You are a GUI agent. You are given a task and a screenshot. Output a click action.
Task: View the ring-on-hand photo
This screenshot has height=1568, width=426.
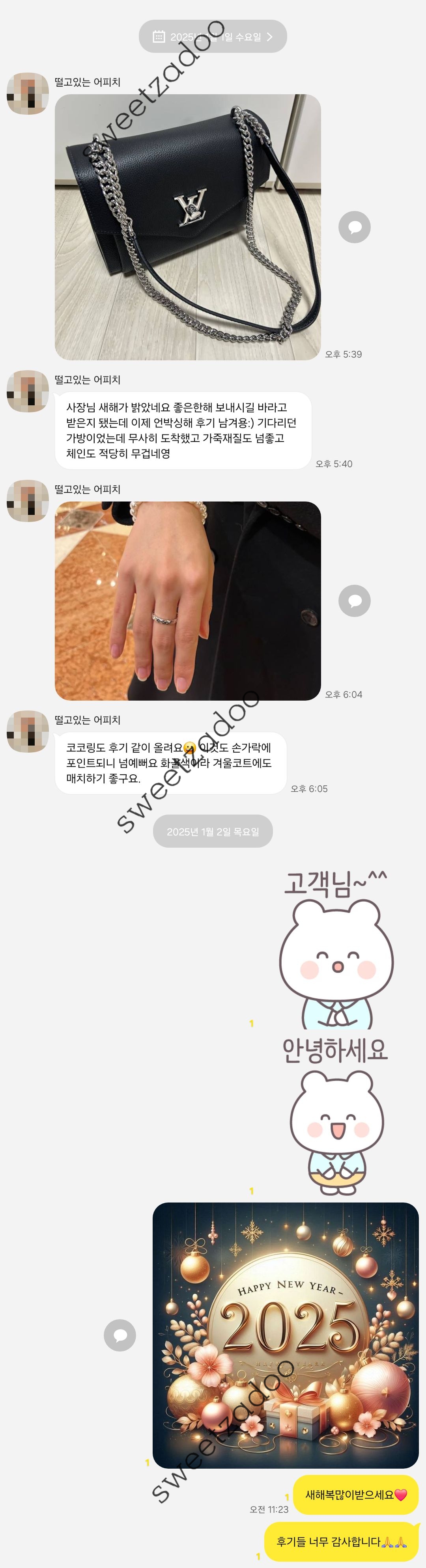(x=187, y=601)
